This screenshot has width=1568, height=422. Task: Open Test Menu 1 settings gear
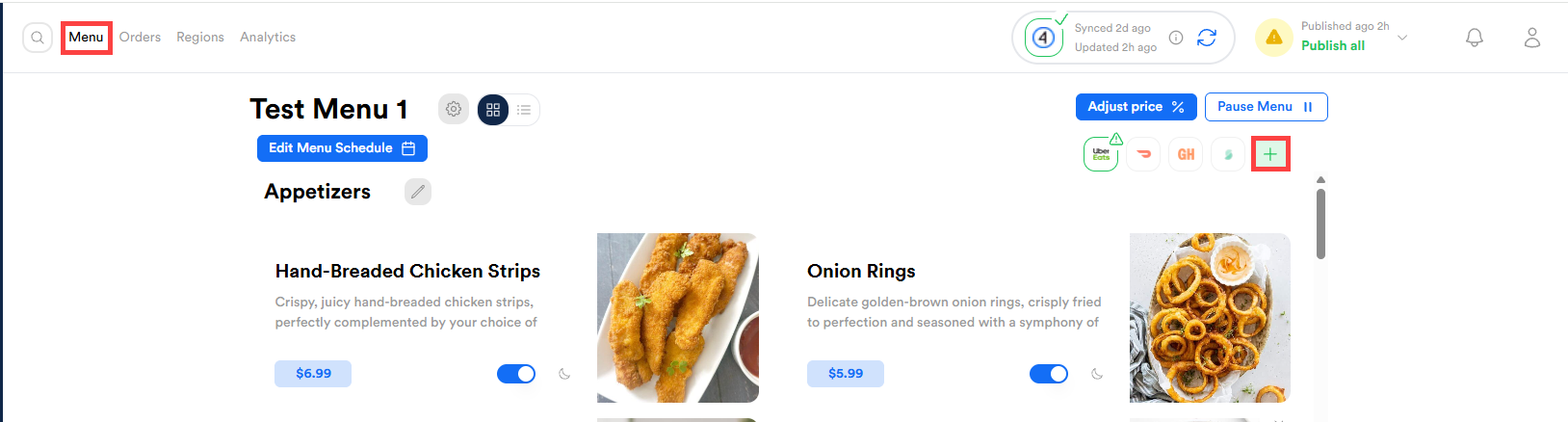454,110
